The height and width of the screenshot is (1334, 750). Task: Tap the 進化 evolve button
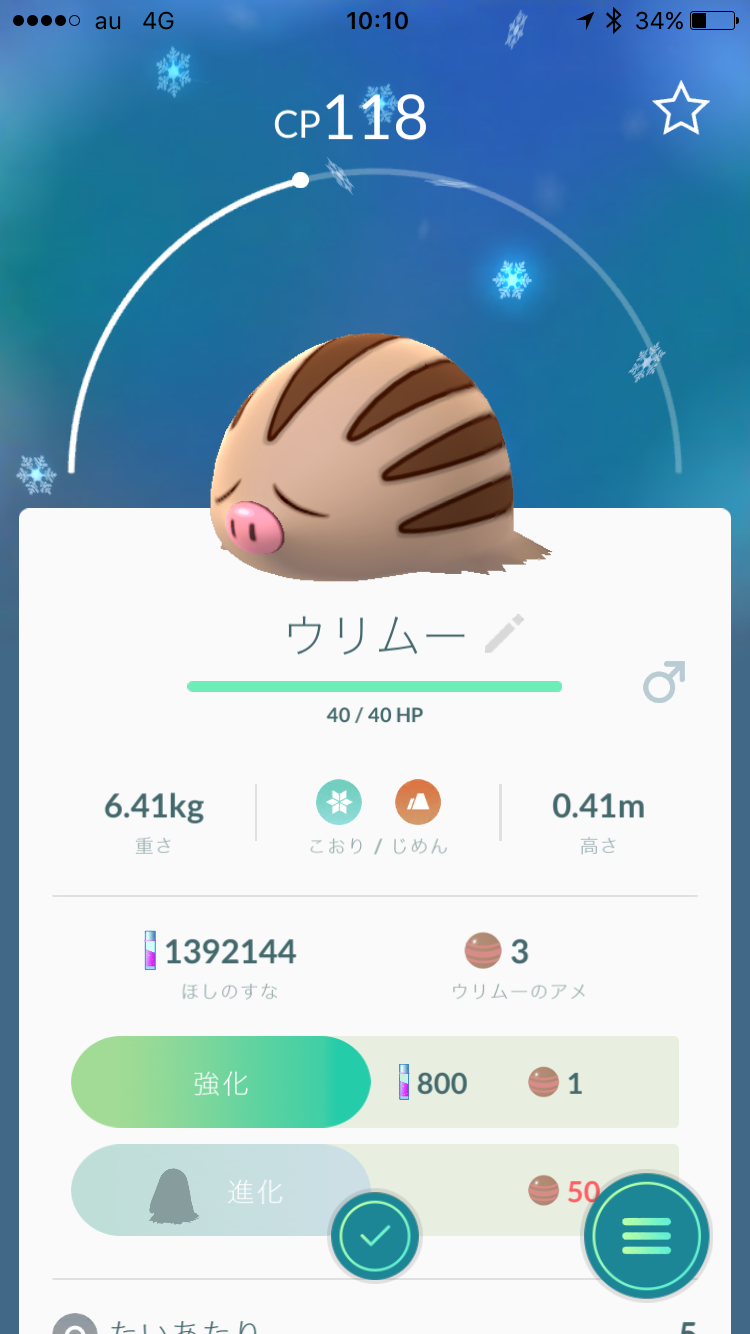221,1190
